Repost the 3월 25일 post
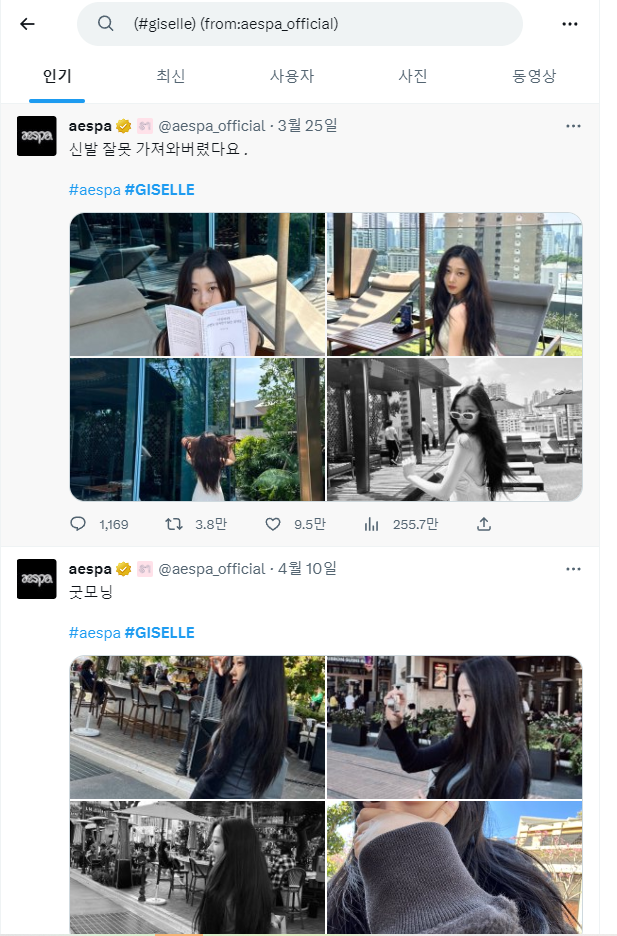This screenshot has height=936, width=617. point(174,524)
